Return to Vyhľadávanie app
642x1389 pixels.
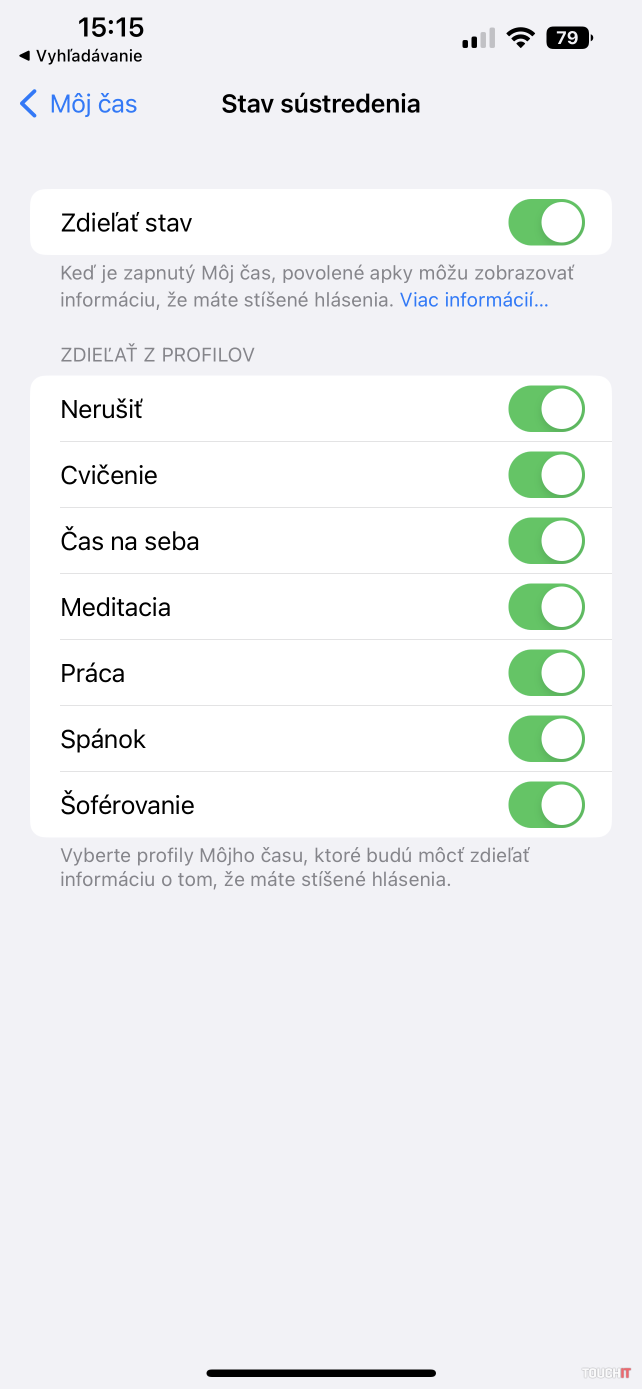[x=81, y=56]
